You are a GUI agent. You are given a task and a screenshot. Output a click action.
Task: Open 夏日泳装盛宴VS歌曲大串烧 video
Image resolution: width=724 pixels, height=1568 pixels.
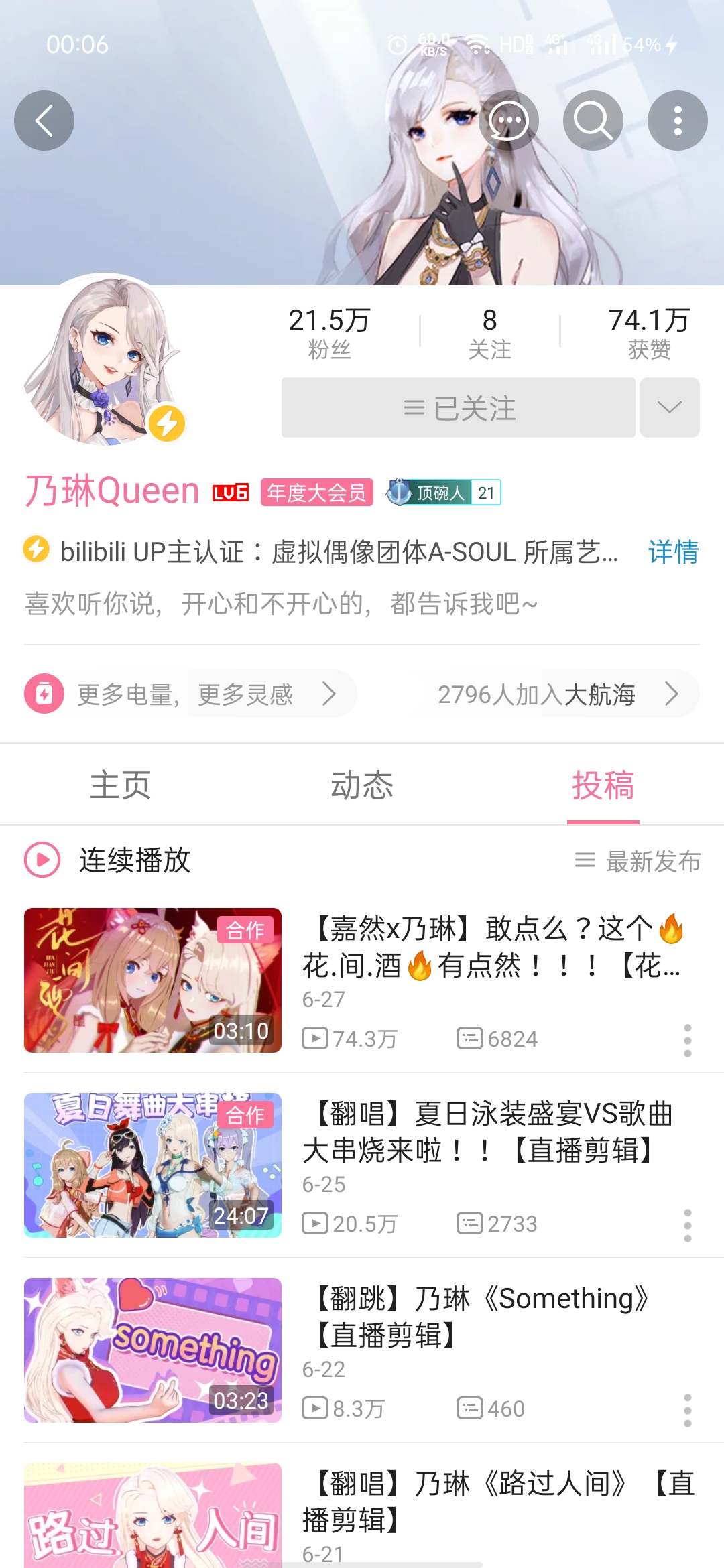click(487, 1132)
